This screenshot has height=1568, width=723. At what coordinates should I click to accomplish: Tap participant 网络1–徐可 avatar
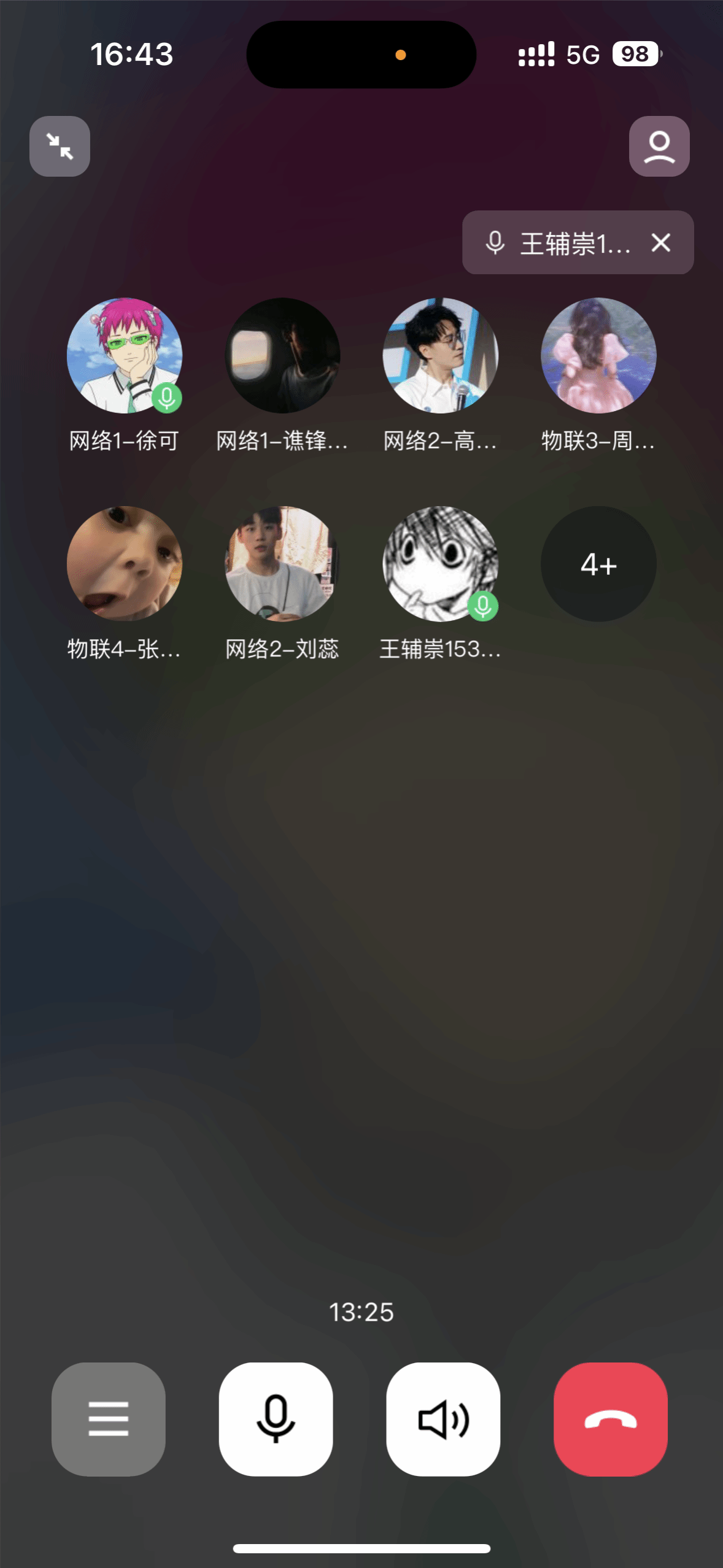pos(124,356)
